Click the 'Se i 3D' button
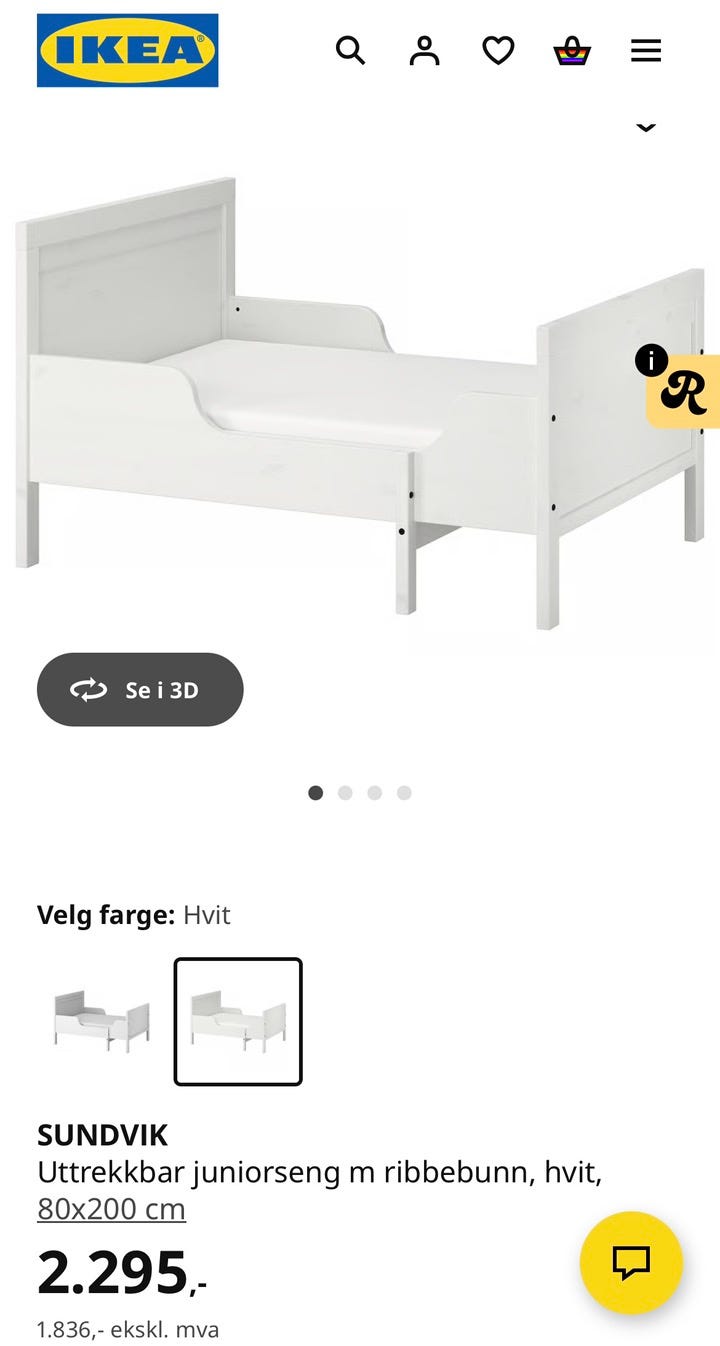 (x=140, y=689)
